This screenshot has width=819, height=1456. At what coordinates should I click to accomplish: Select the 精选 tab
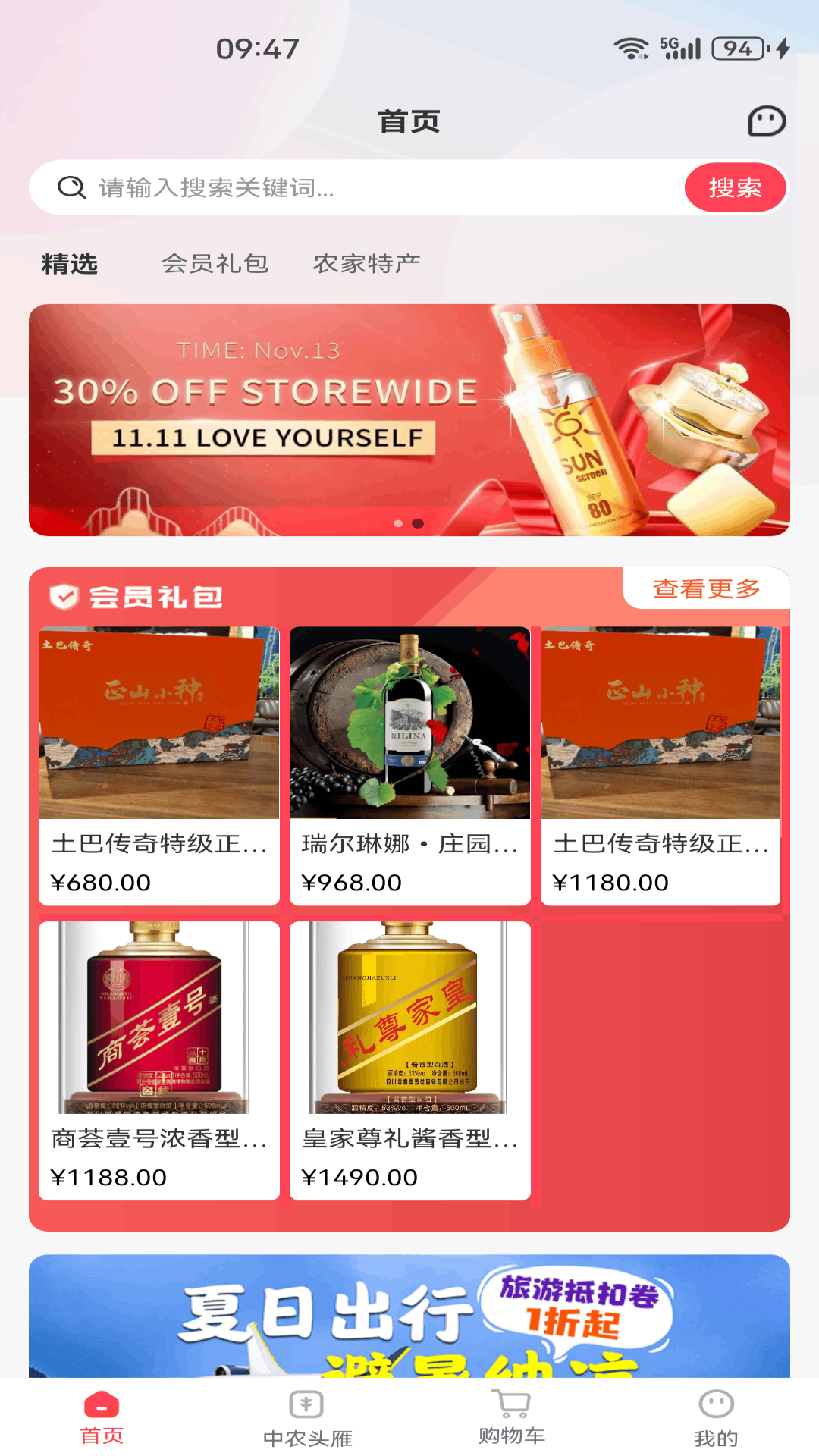pos(70,264)
